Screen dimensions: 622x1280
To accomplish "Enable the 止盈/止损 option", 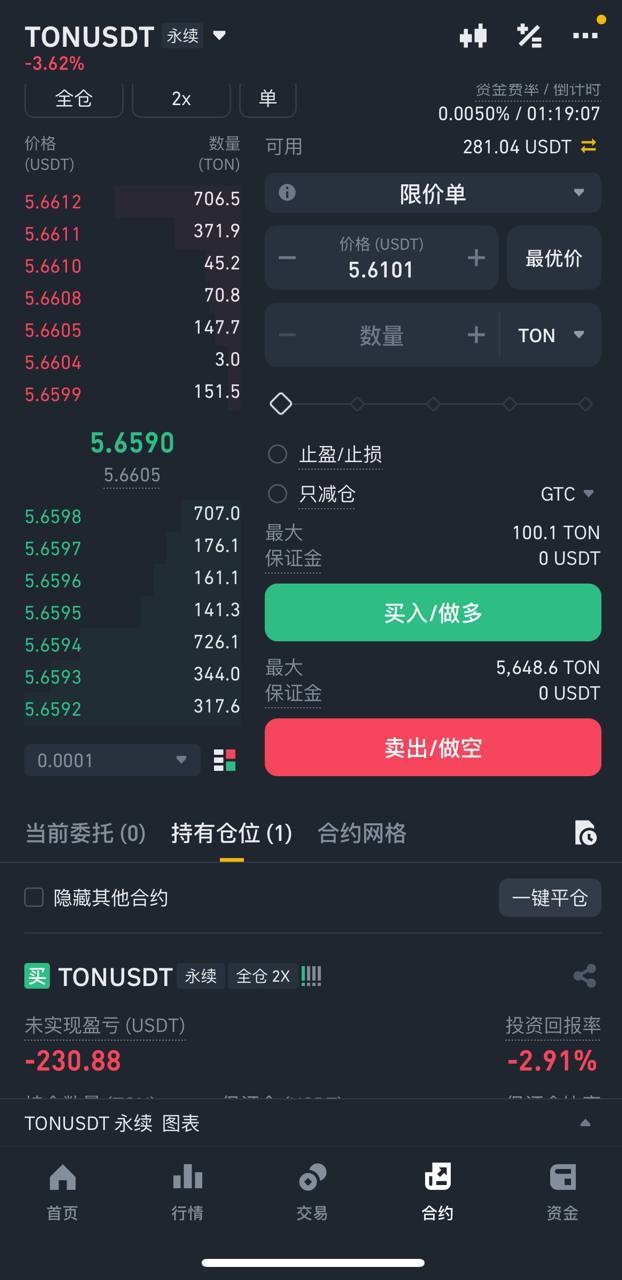I will (x=326, y=455).
